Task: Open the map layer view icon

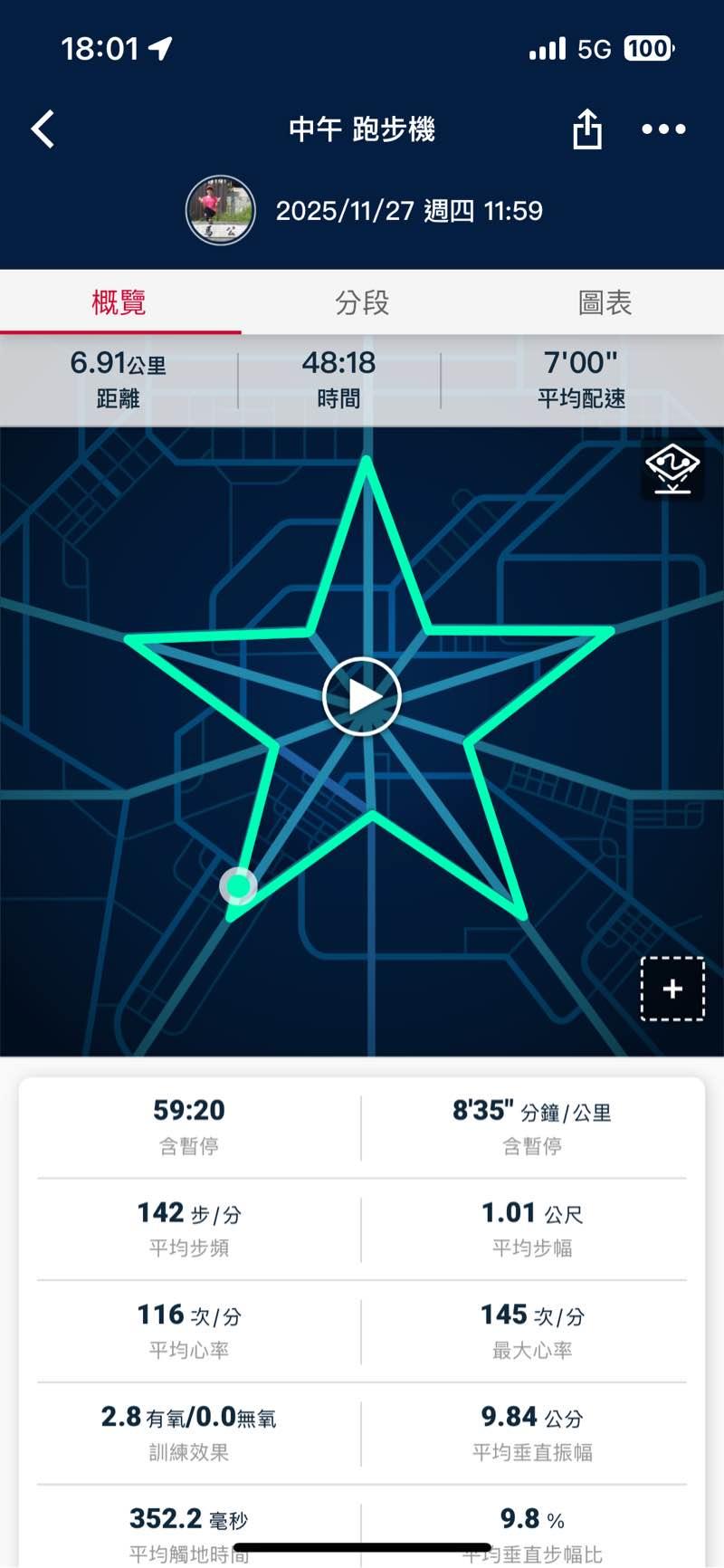Action: 672,469
